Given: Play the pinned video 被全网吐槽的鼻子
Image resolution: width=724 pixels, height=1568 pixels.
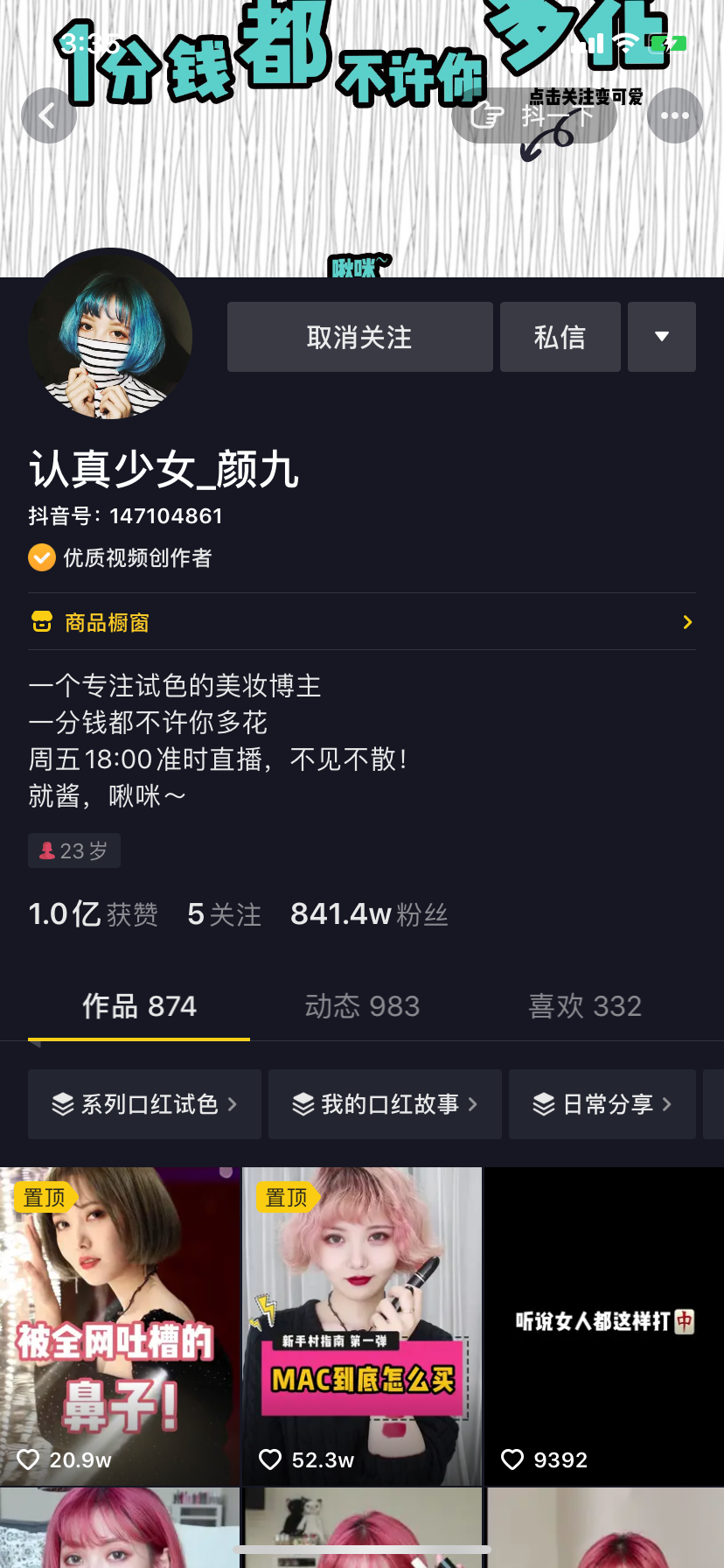Looking at the screenshot, I should pyautogui.click(x=120, y=1326).
